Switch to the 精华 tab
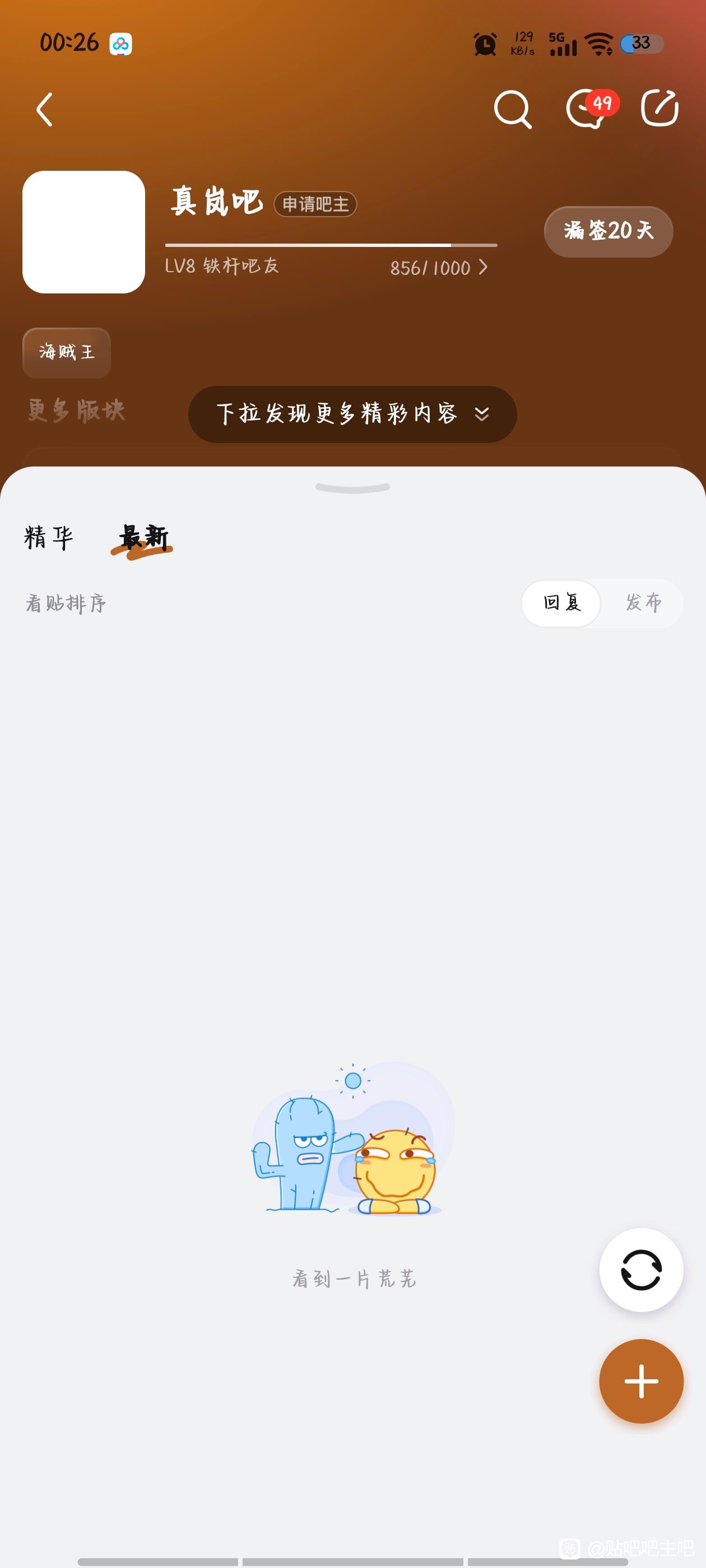This screenshot has width=706, height=1568. pyautogui.click(x=49, y=538)
